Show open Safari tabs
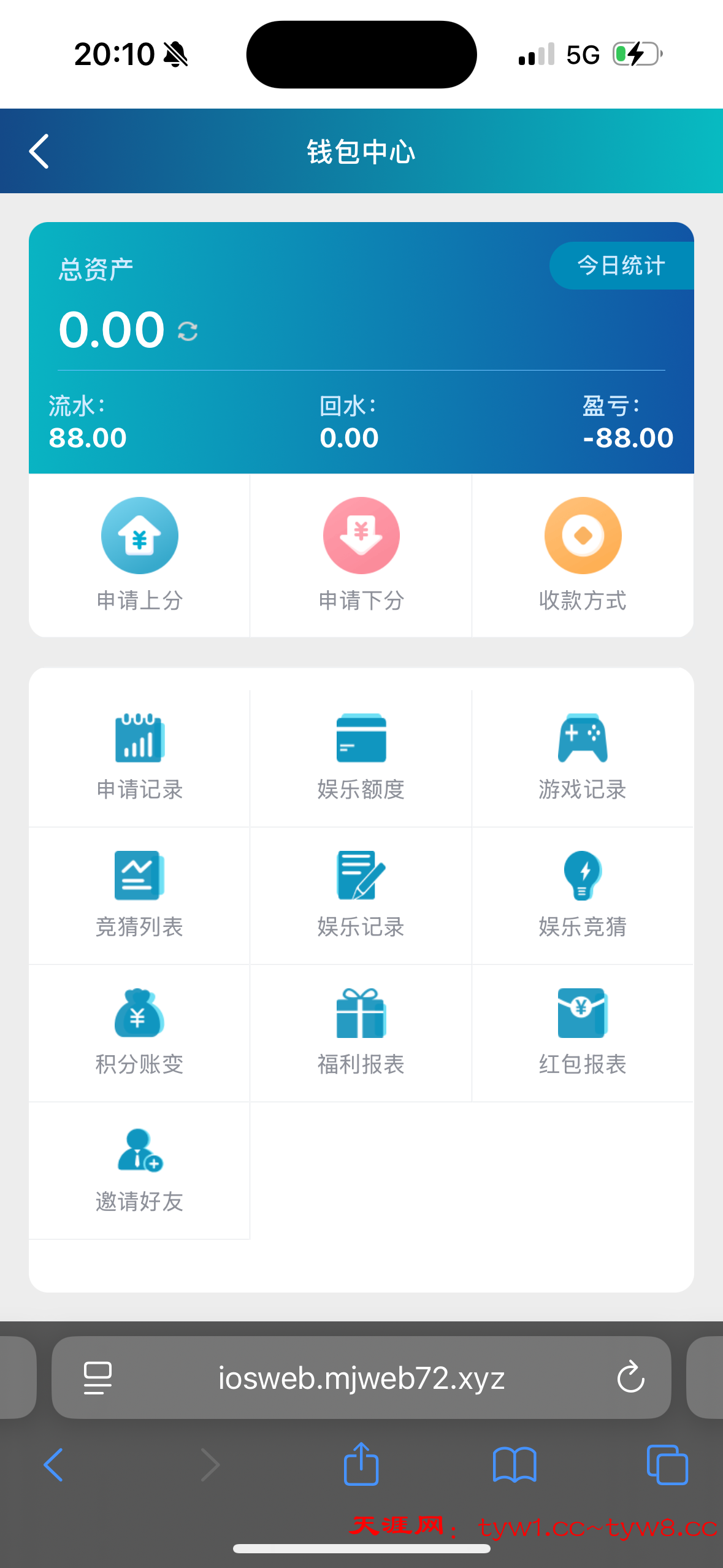The width and height of the screenshot is (723, 1568). pyautogui.click(x=667, y=1464)
